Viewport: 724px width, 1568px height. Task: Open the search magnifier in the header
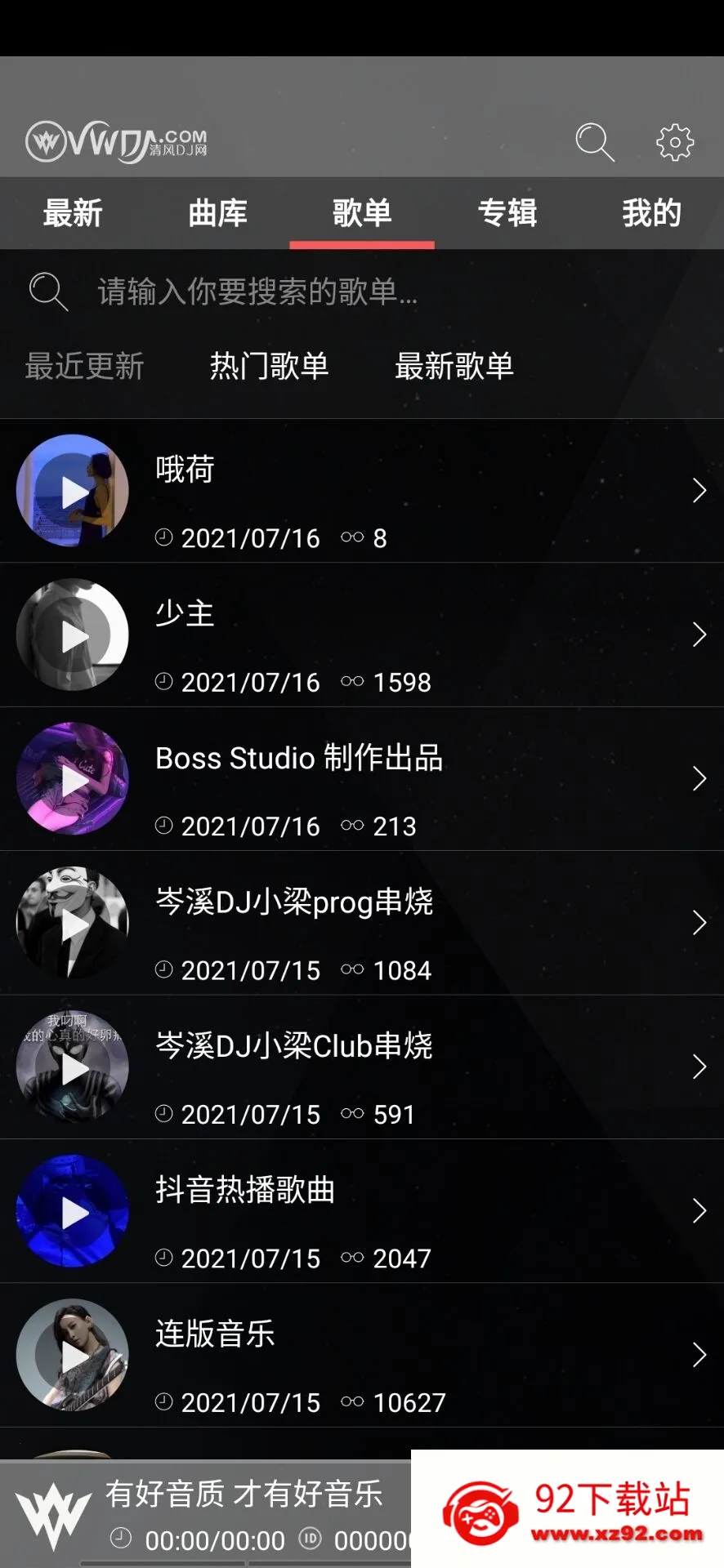[x=594, y=143]
